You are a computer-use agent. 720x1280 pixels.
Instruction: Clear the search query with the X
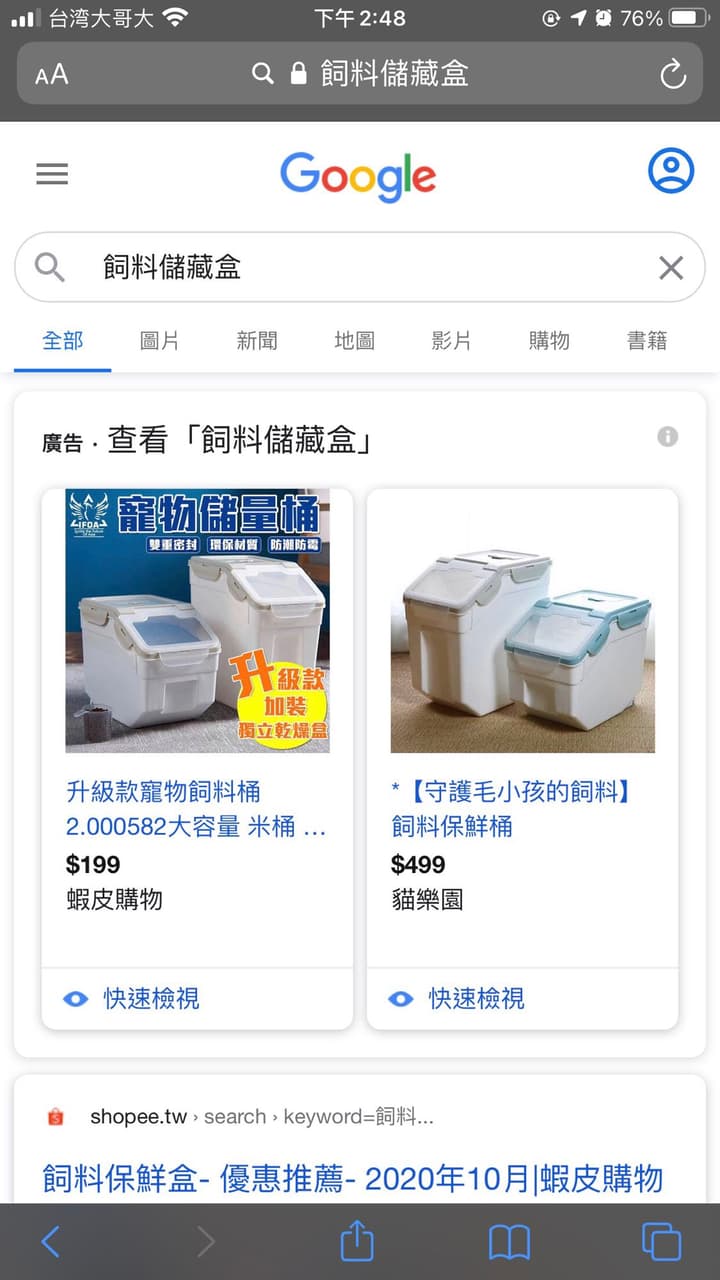coord(670,267)
